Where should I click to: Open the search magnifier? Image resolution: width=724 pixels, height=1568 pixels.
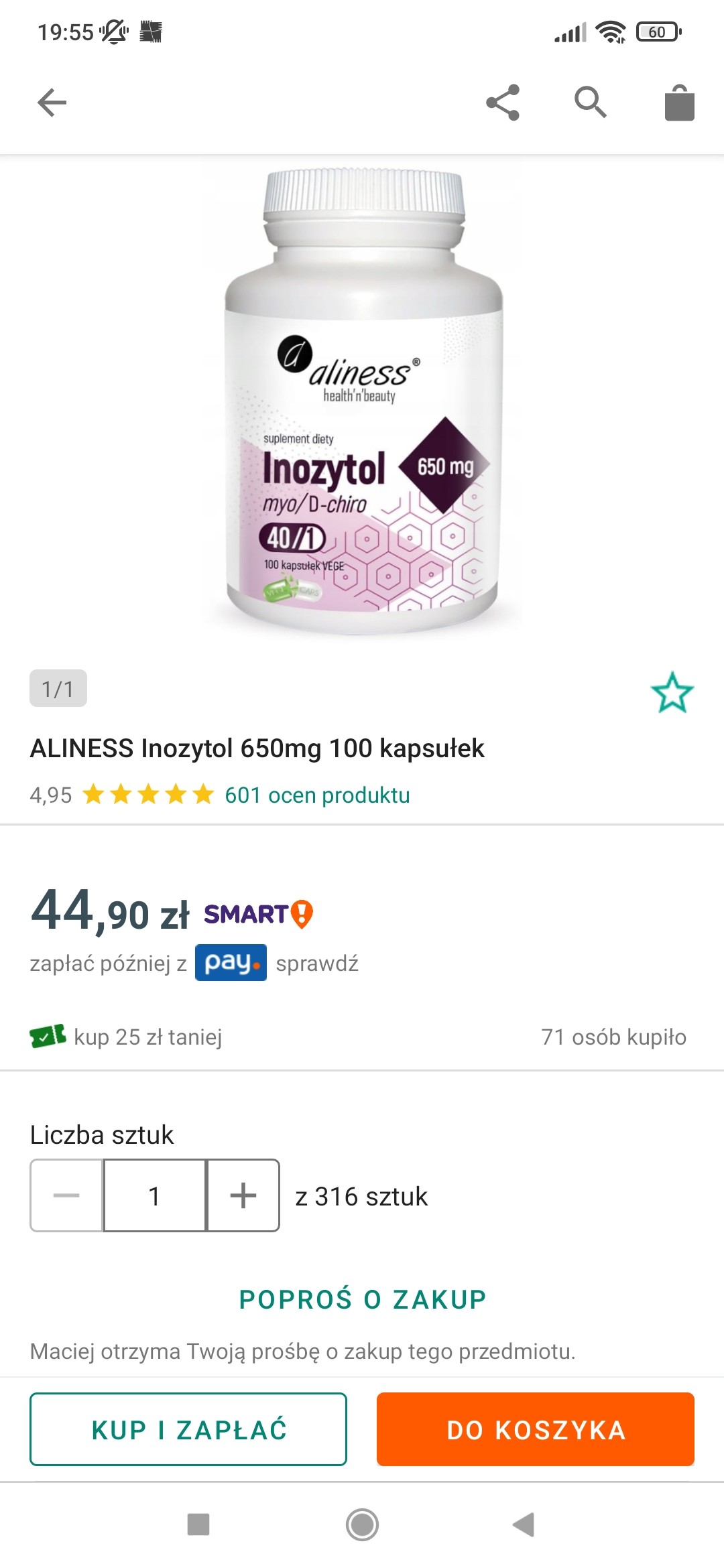pyautogui.click(x=591, y=103)
